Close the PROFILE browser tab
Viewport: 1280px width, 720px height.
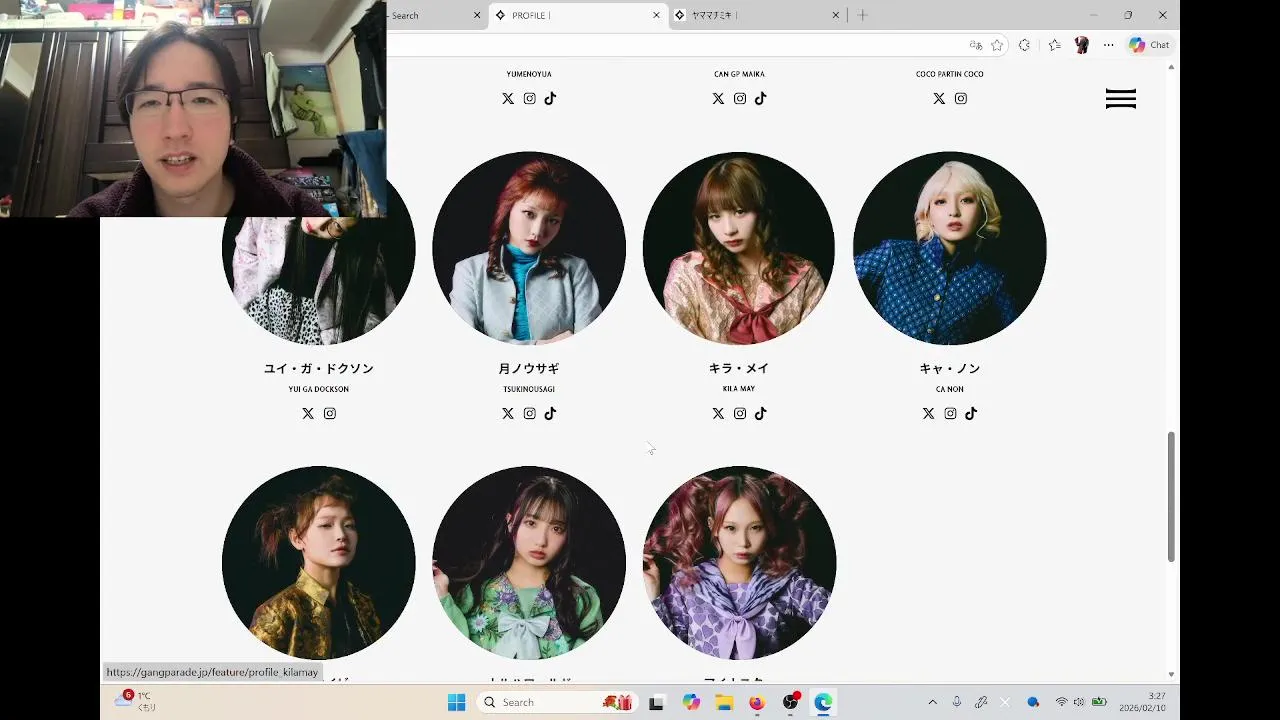(657, 15)
